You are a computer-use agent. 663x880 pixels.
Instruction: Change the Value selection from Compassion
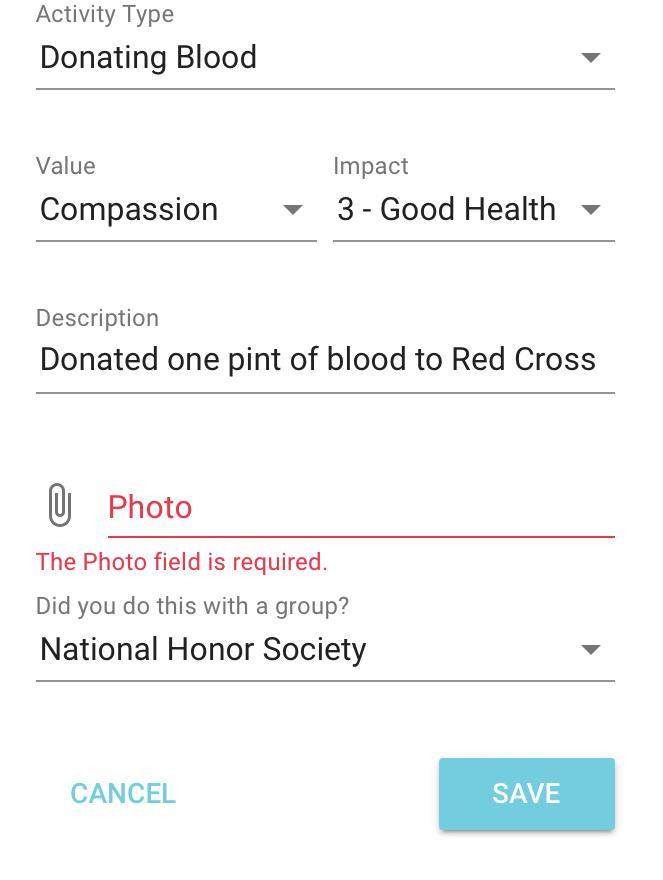pos(175,210)
